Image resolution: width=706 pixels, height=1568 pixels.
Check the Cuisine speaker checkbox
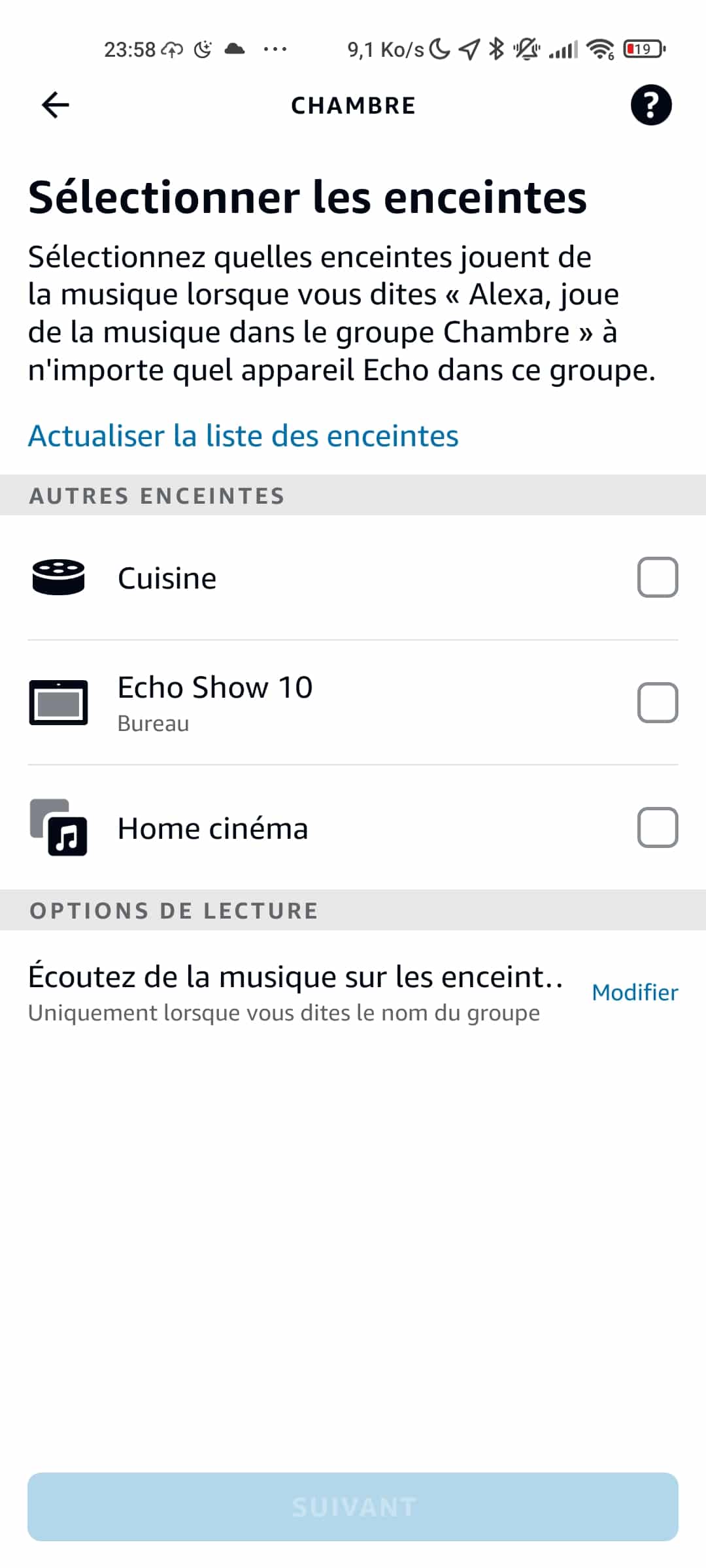point(657,578)
